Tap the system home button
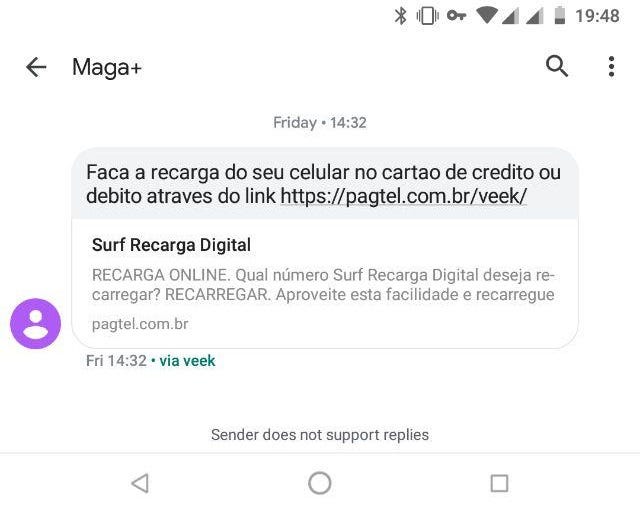640x514 pixels. [x=320, y=484]
